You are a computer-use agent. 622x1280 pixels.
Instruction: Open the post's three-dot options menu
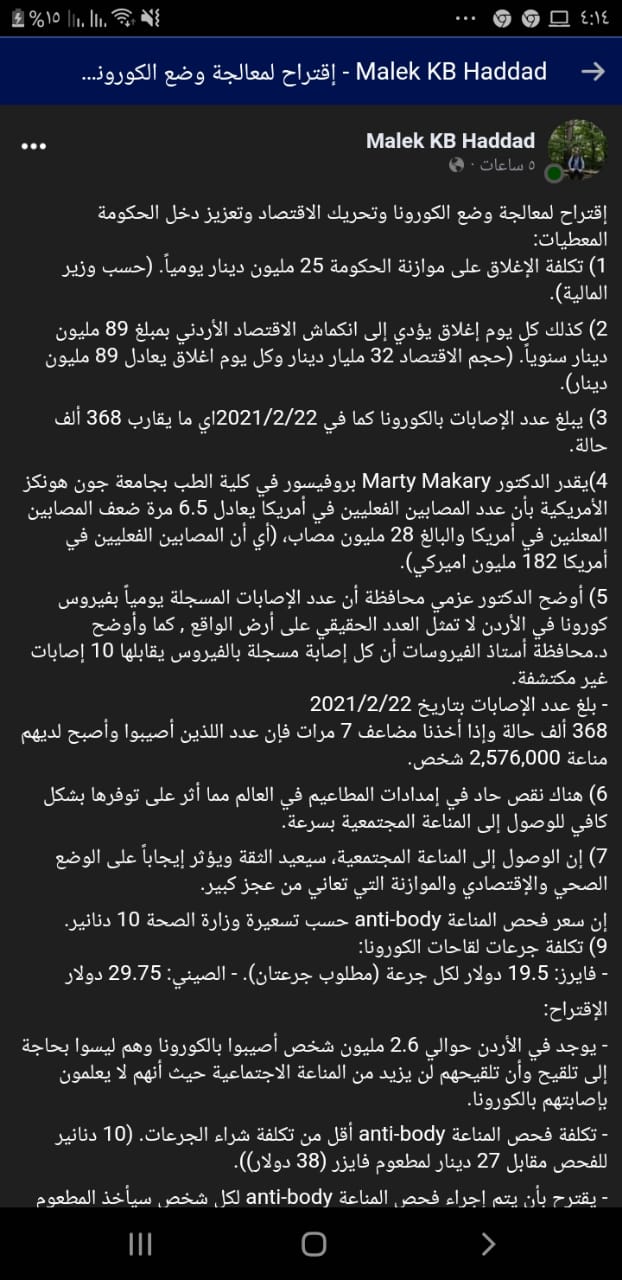click(34, 146)
